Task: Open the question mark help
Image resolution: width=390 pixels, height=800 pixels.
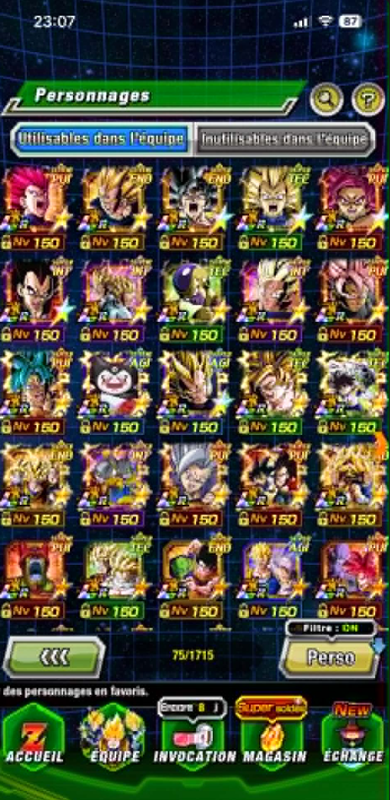Action: tap(369, 99)
